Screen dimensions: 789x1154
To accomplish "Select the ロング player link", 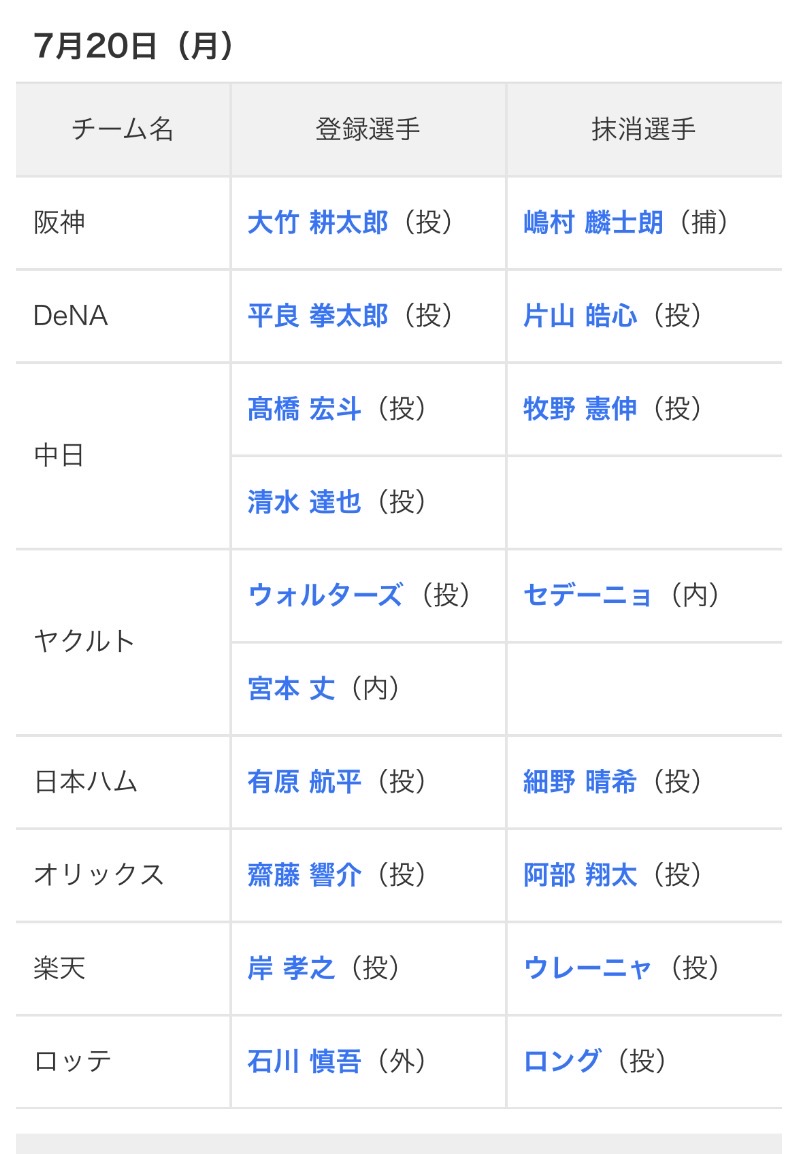I will (x=562, y=1061).
